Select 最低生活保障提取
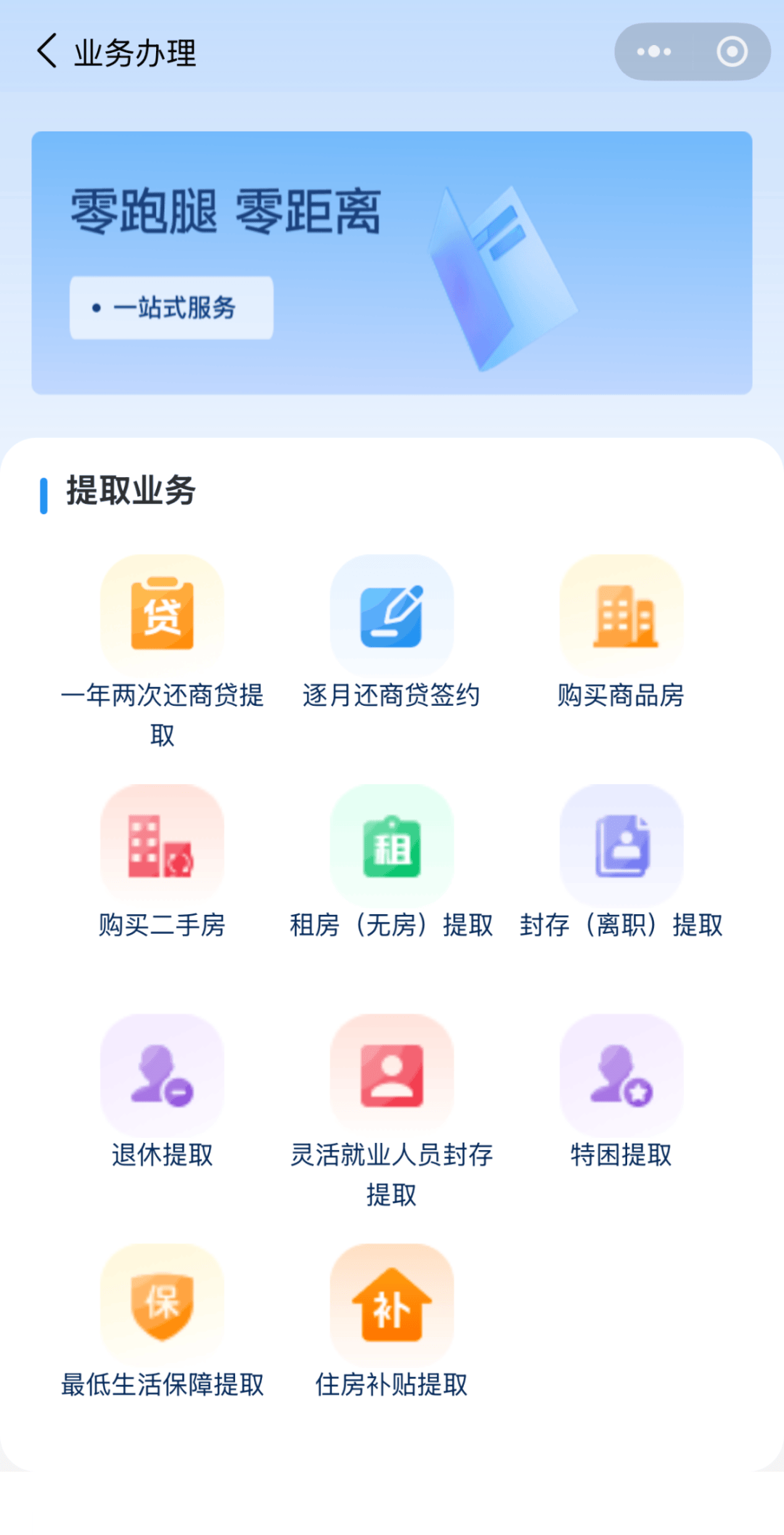The image size is (784, 1535). click(162, 1305)
